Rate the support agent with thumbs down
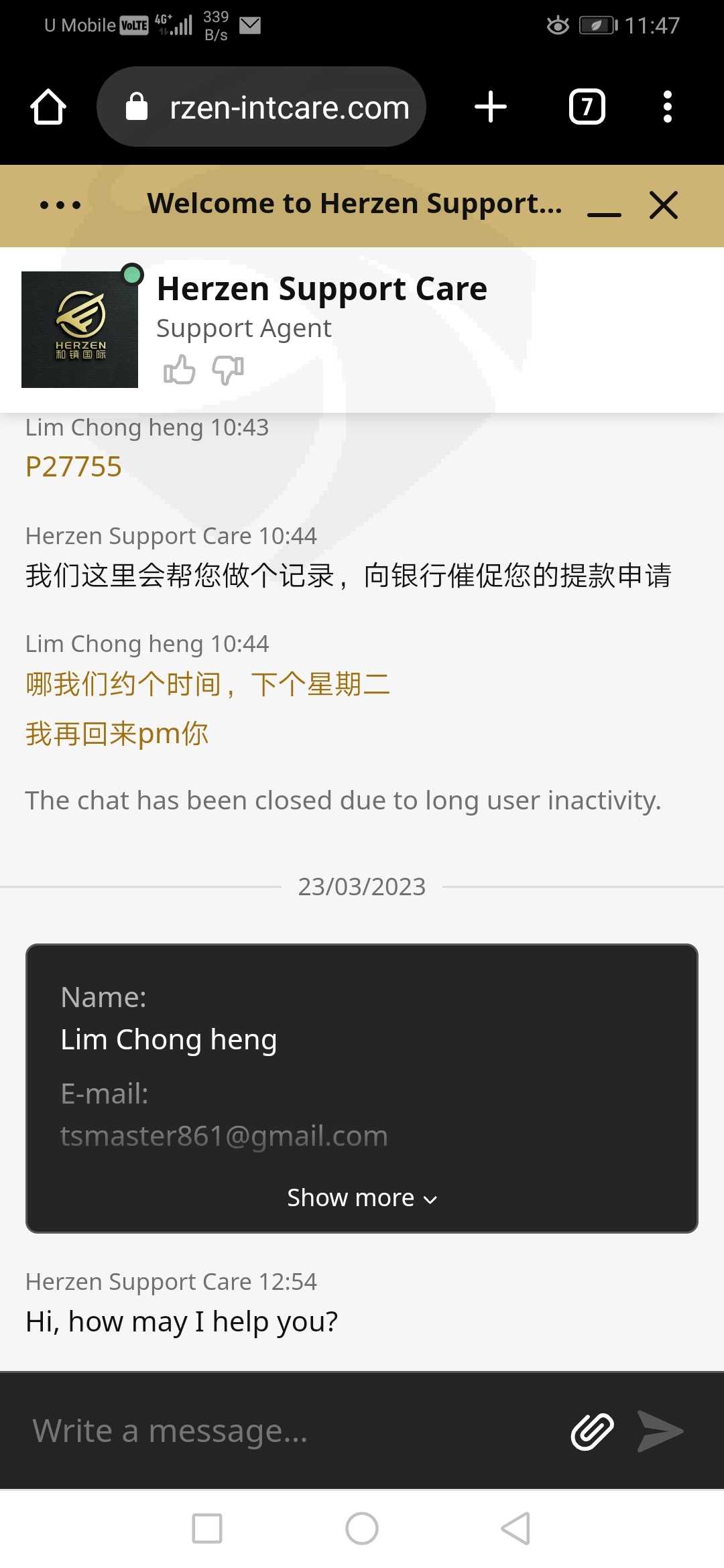This screenshot has width=724, height=1568. (228, 370)
